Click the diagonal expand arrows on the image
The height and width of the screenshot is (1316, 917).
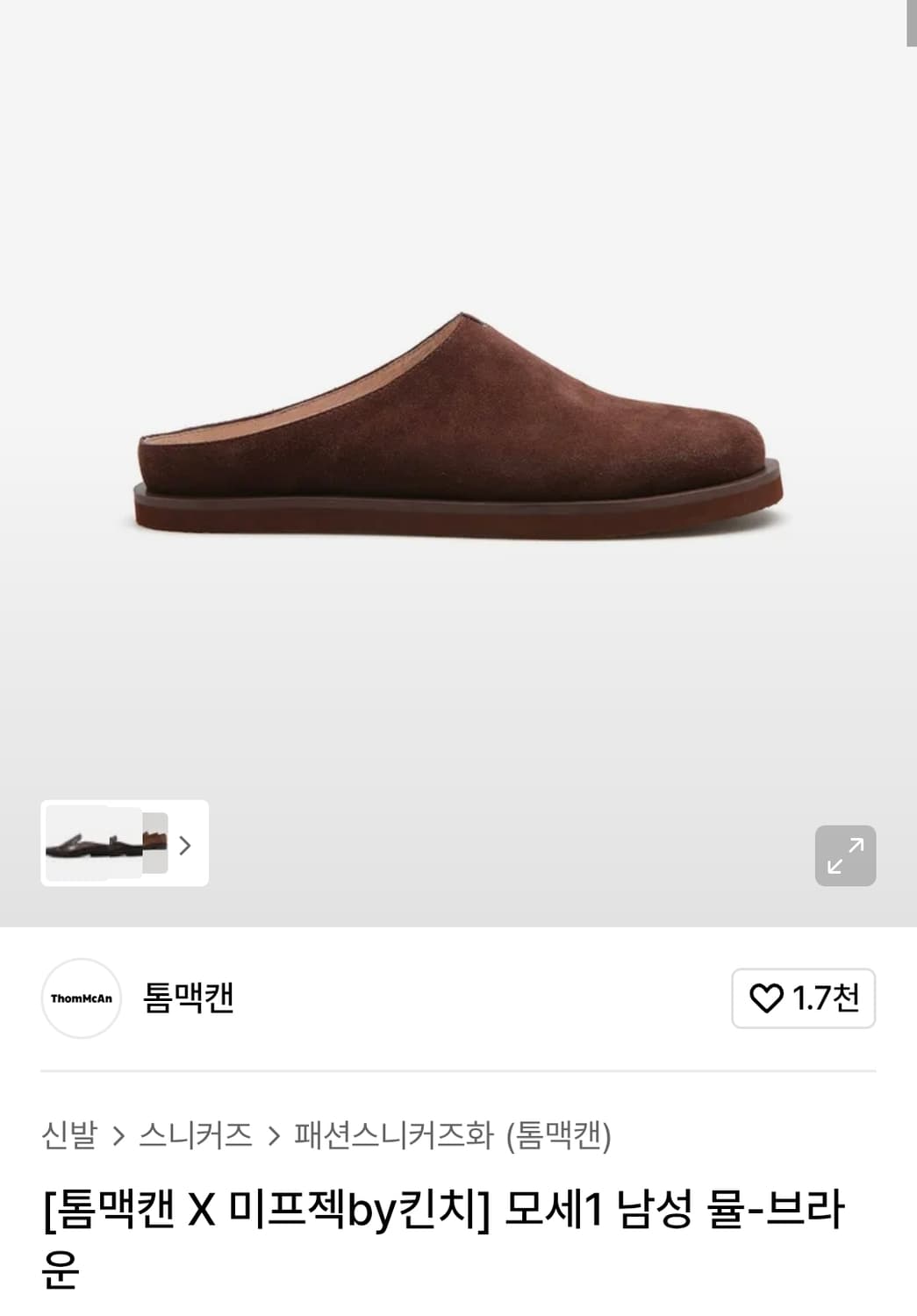click(x=845, y=855)
